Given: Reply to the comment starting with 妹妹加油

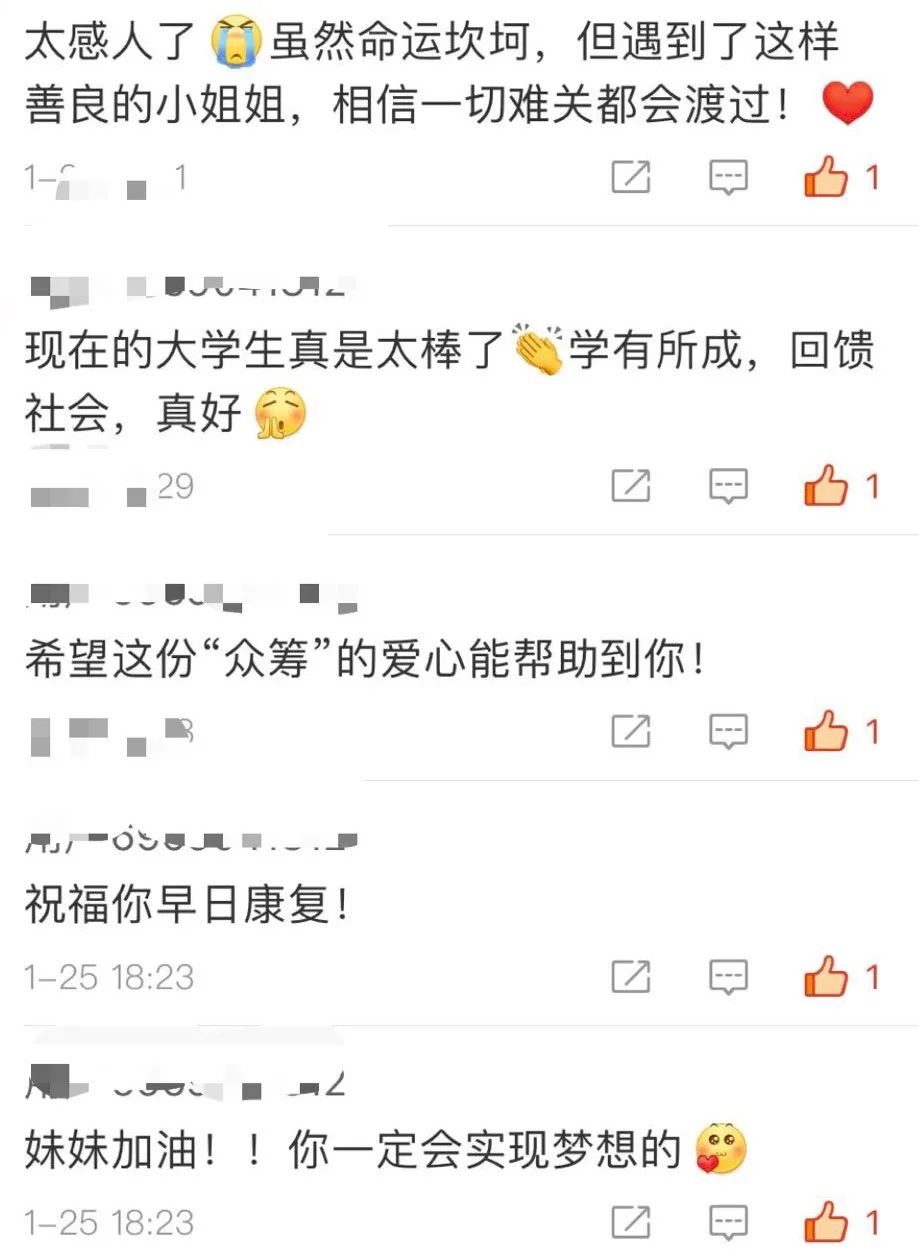Looking at the screenshot, I should 728,1221.
